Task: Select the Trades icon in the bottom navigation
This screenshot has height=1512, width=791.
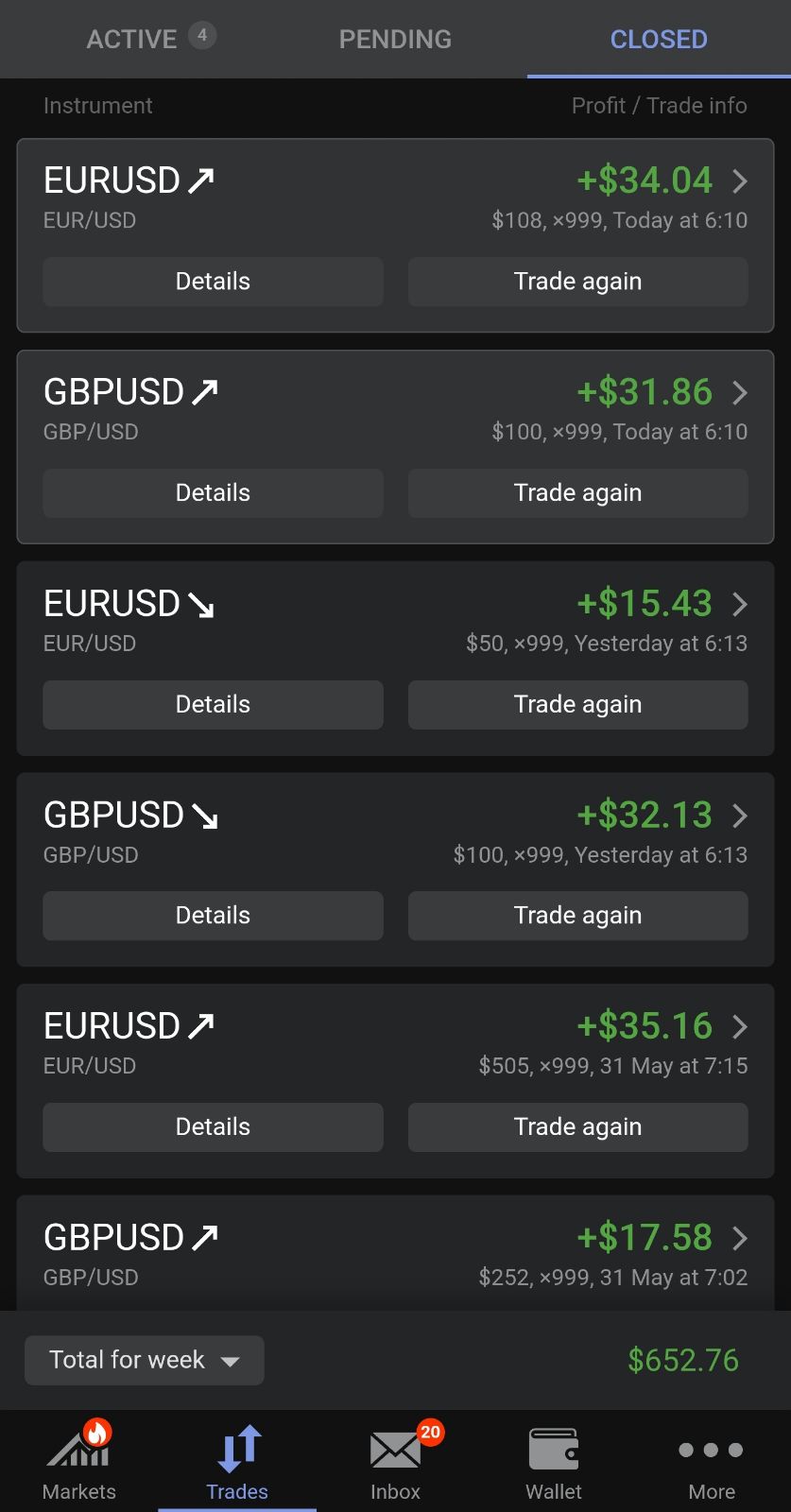Action: coord(236,1455)
